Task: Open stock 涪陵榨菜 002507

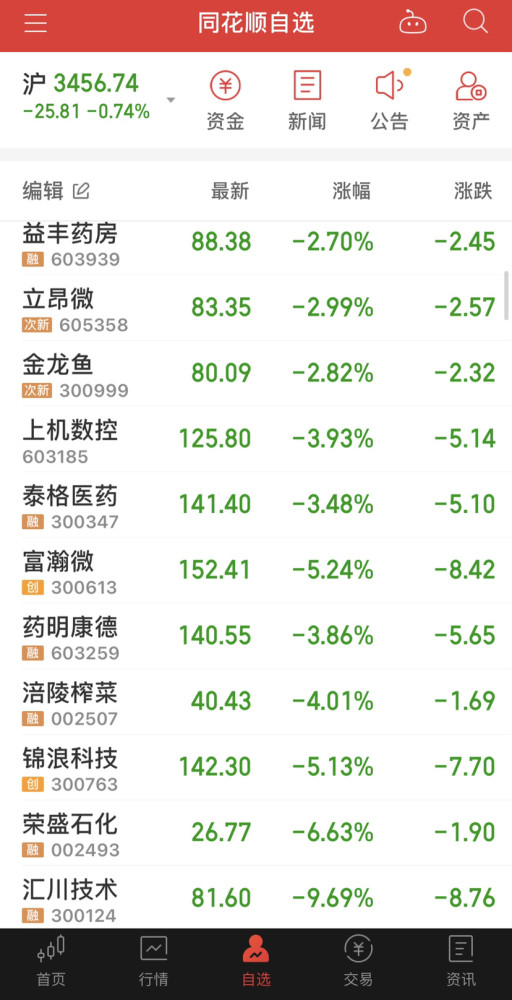Action: [x=256, y=702]
